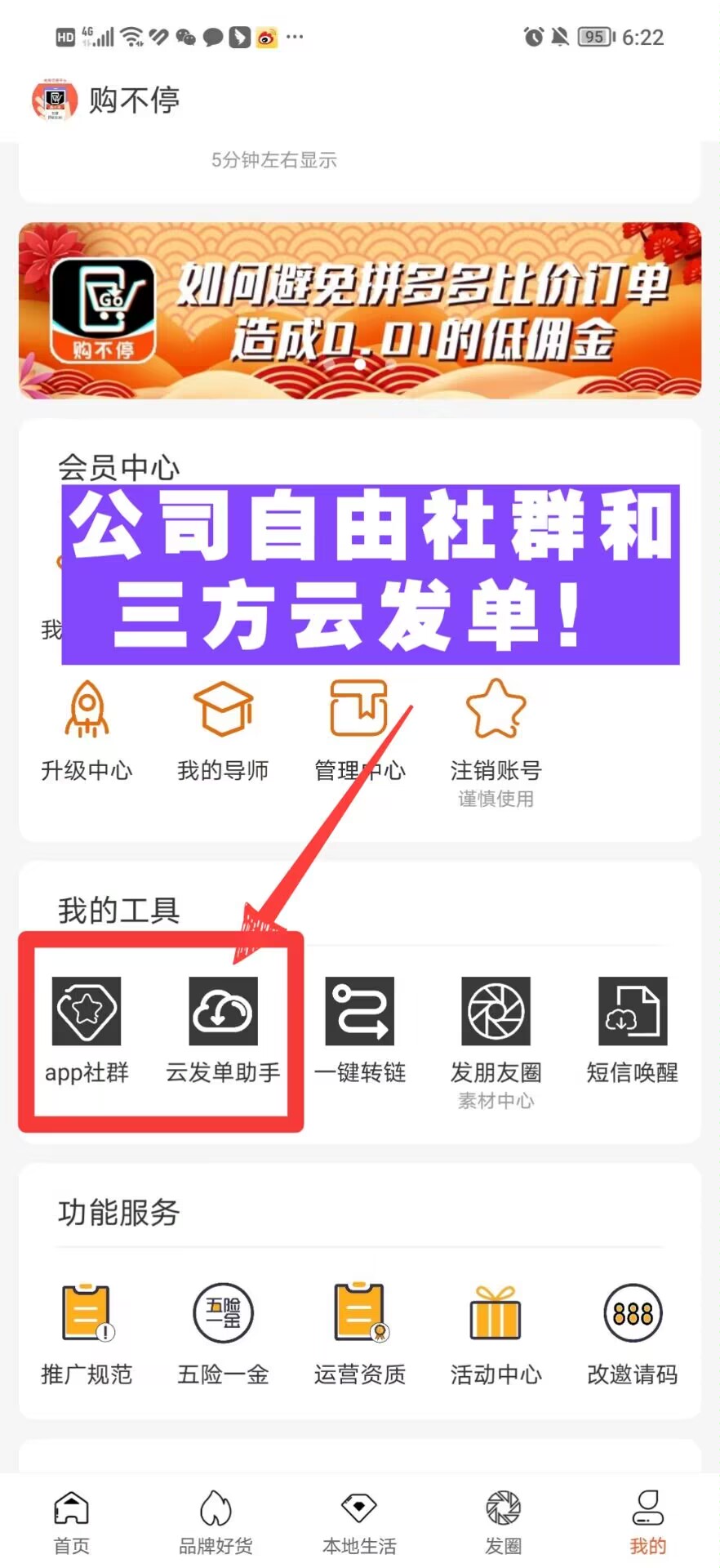The image size is (720, 1568).
Task: Open 运营资质 qualifications
Action: pyautogui.click(x=359, y=1333)
